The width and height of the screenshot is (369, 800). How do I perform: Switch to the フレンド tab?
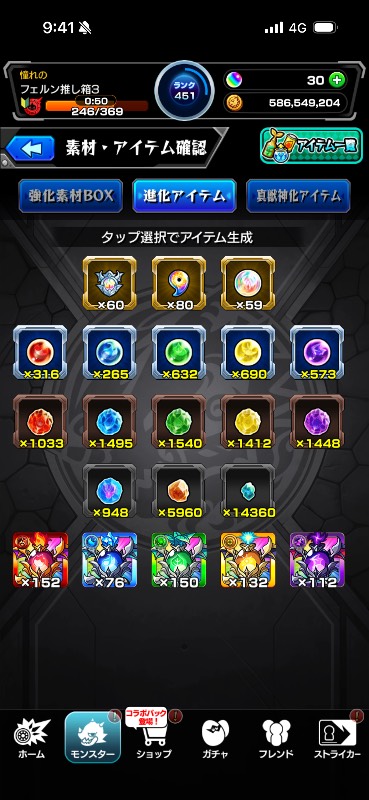[x=276, y=738]
